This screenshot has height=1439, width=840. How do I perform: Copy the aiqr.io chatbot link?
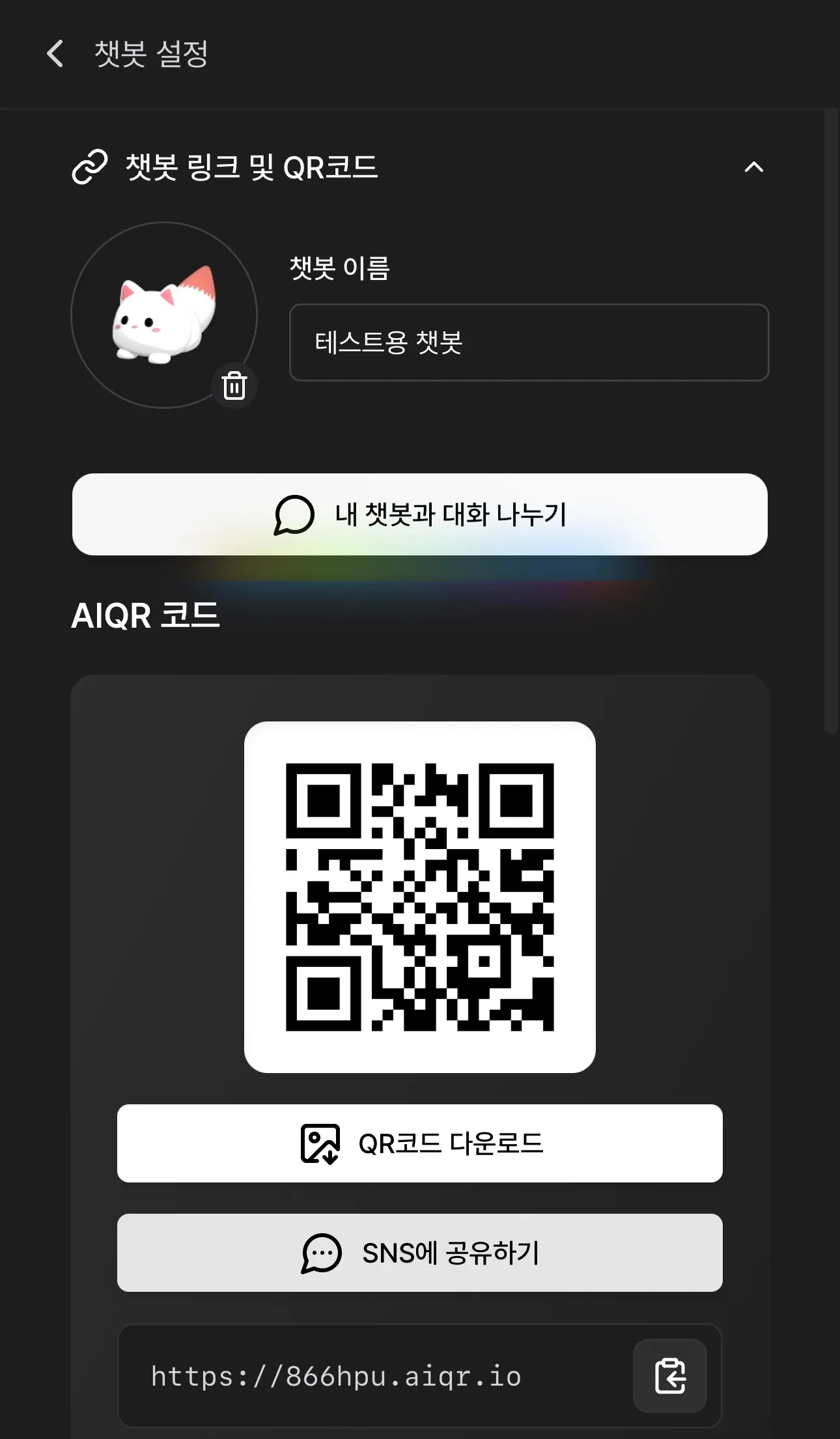(x=670, y=1376)
